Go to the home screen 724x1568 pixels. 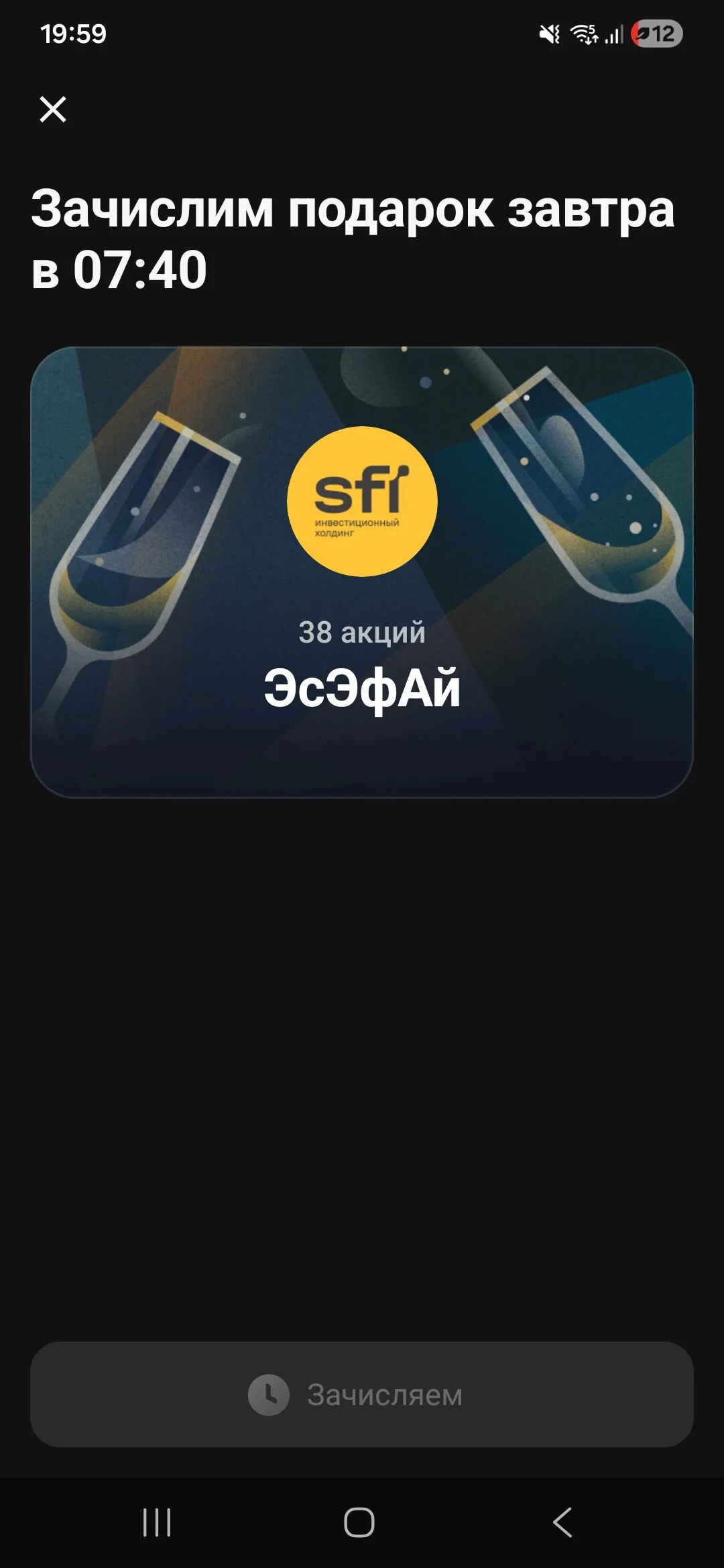(359, 1522)
